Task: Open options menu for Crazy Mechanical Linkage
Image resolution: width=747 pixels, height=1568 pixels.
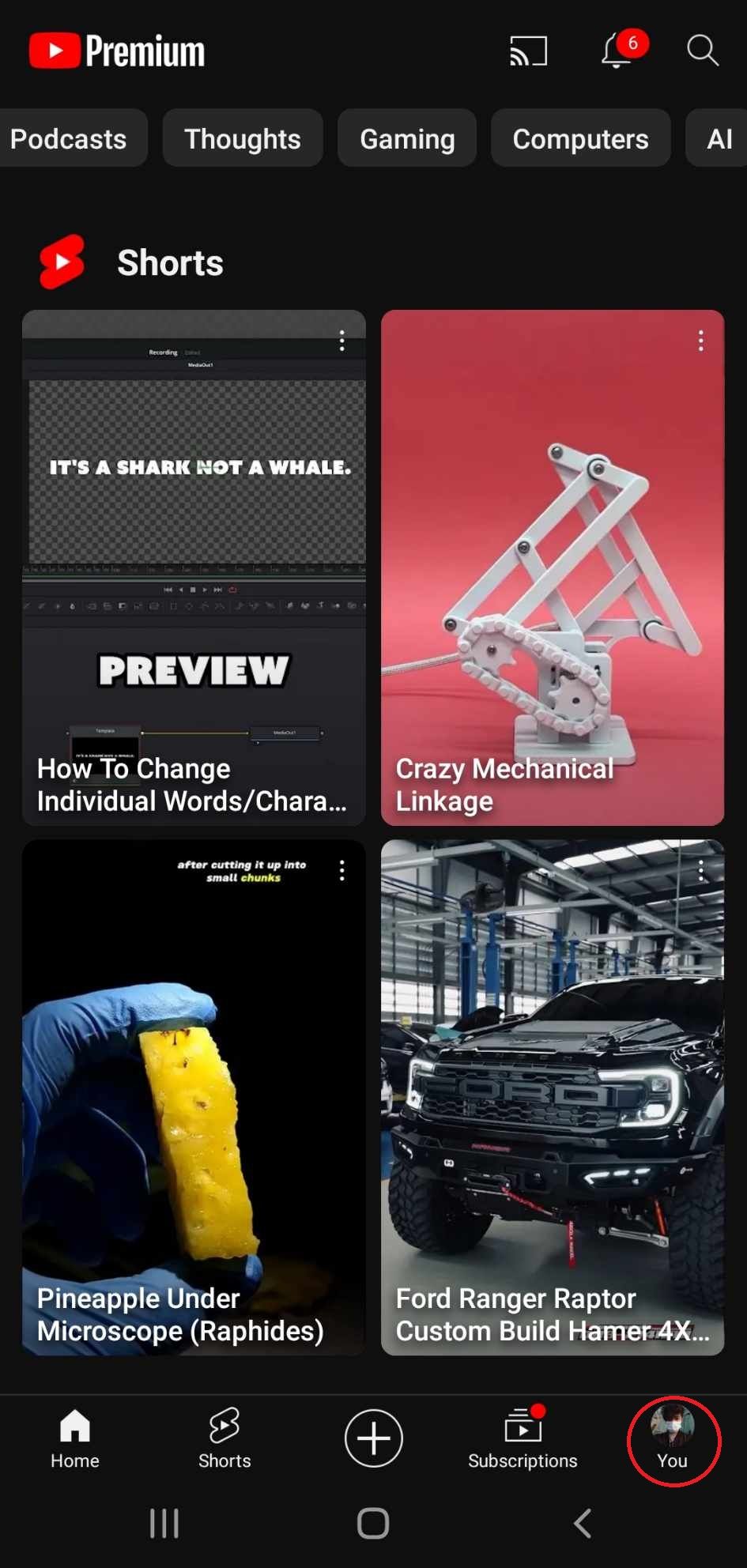Action: click(x=700, y=341)
